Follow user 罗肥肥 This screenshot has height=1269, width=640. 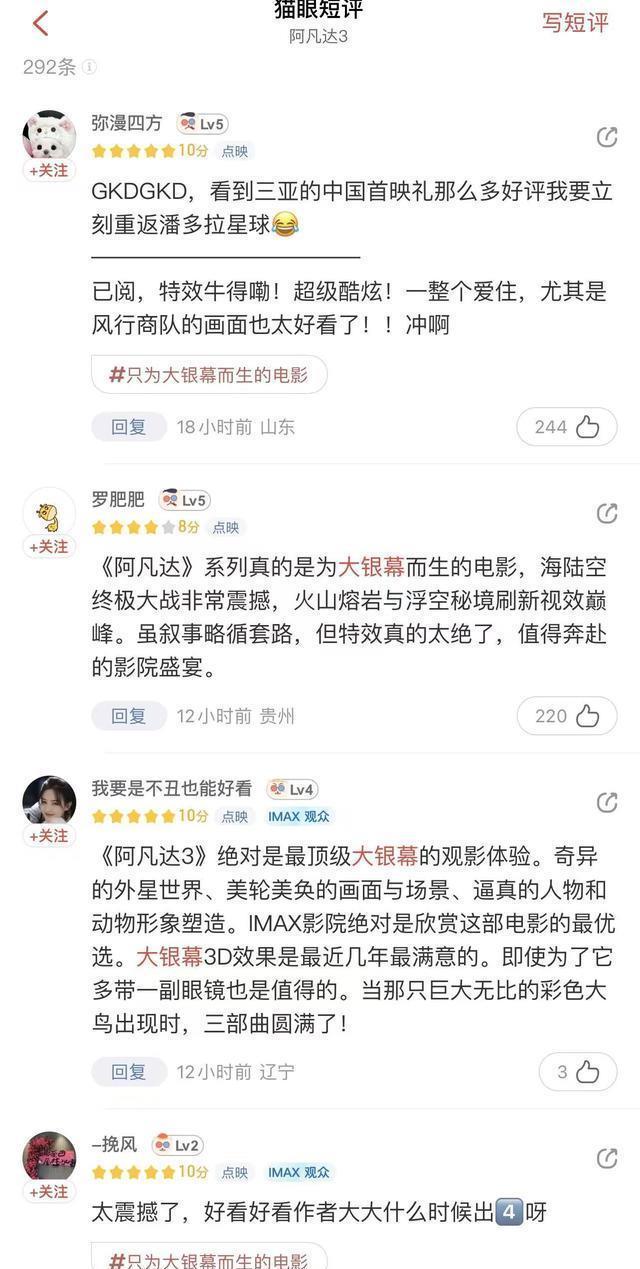(x=48, y=547)
